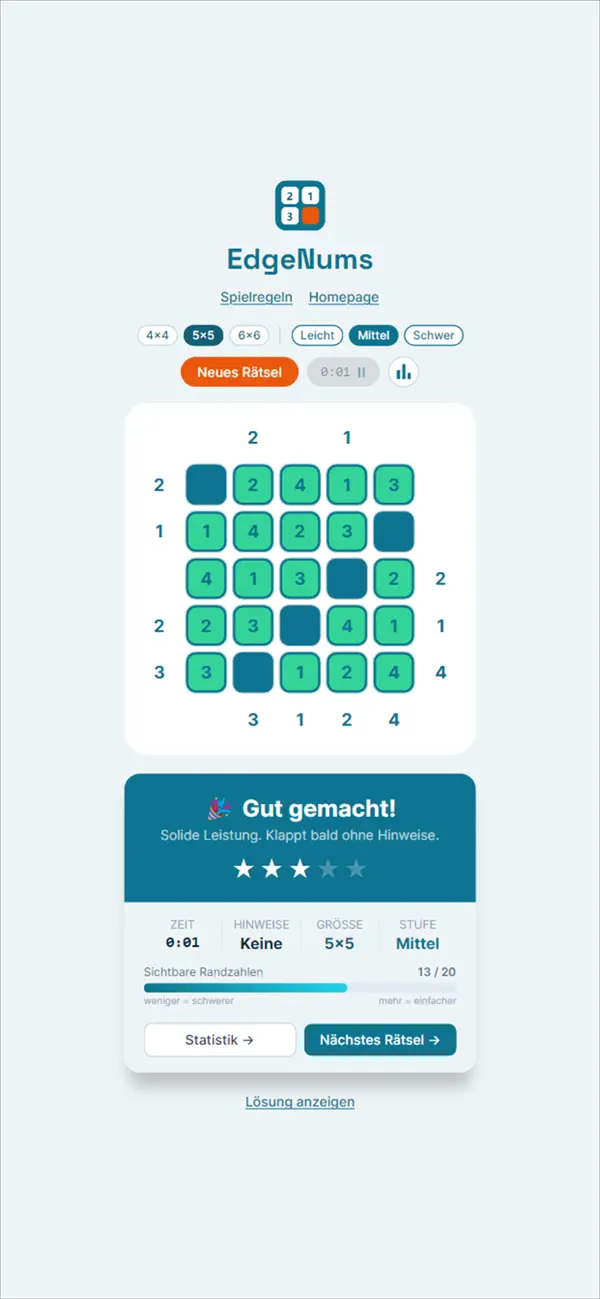Open the bar chart statistics icon
The image size is (600, 1299).
click(x=403, y=372)
